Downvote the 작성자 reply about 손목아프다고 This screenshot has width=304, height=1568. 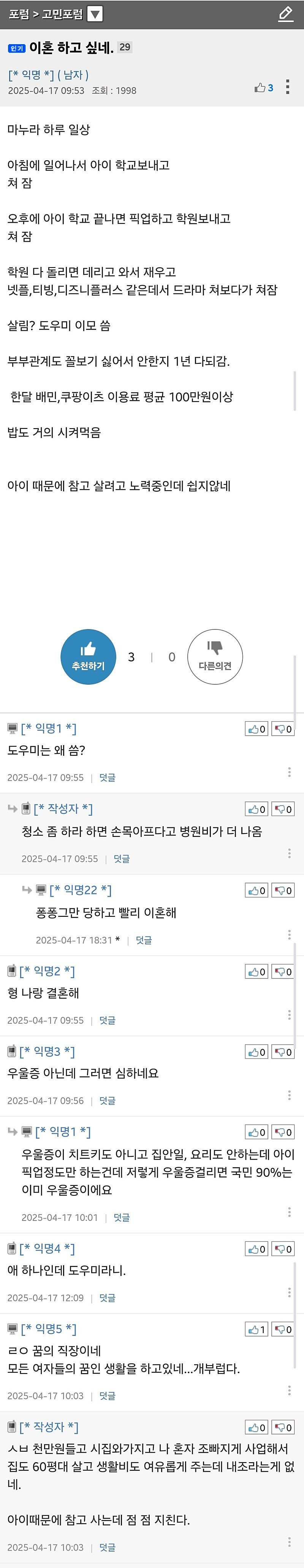[283, 809]
